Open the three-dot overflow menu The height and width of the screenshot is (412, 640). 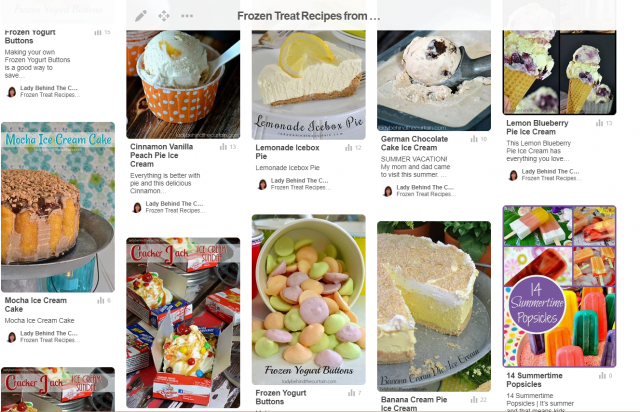(x=187, y=16)
